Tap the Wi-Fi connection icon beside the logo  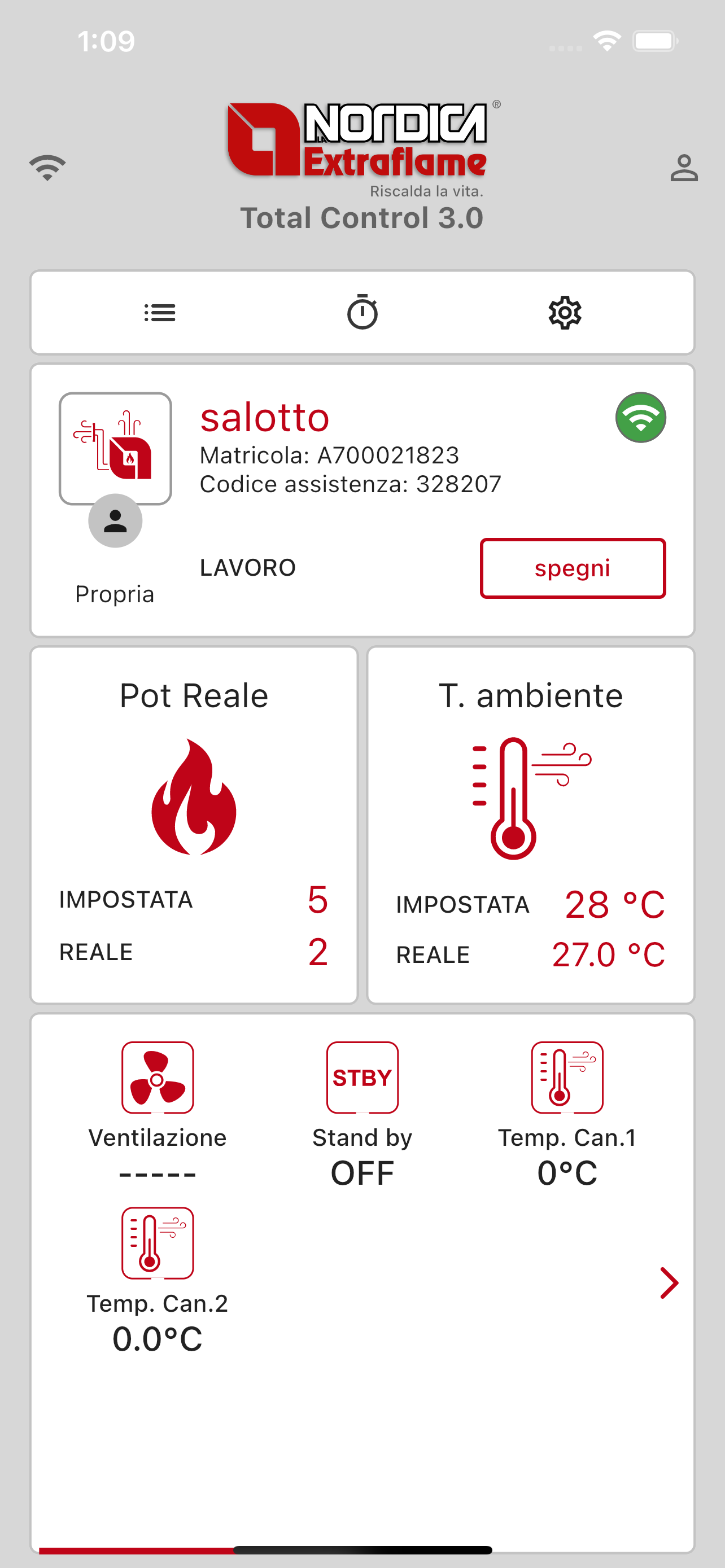[x=47, y=168]
